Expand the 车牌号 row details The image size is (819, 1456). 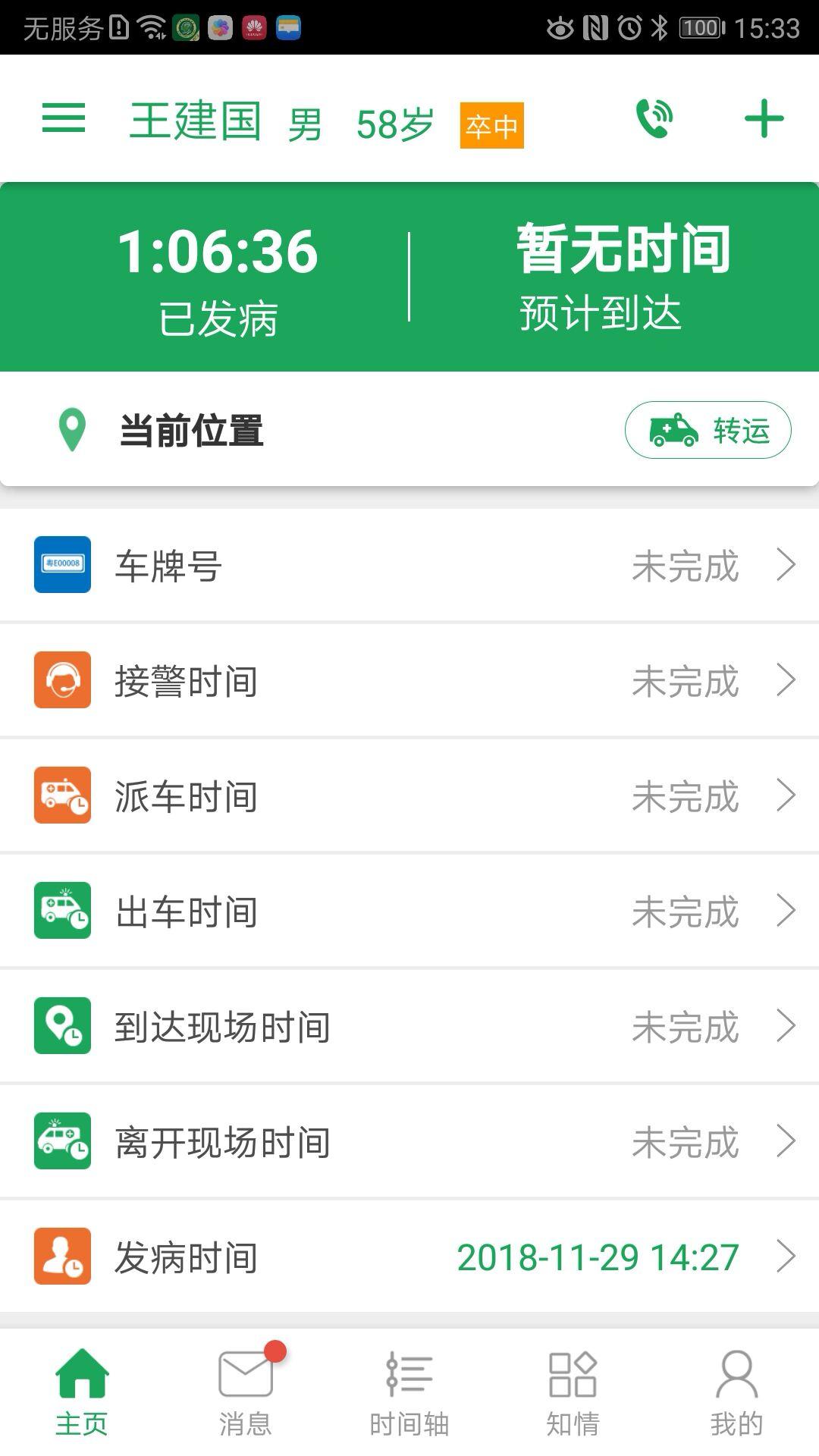click(786, 564)
